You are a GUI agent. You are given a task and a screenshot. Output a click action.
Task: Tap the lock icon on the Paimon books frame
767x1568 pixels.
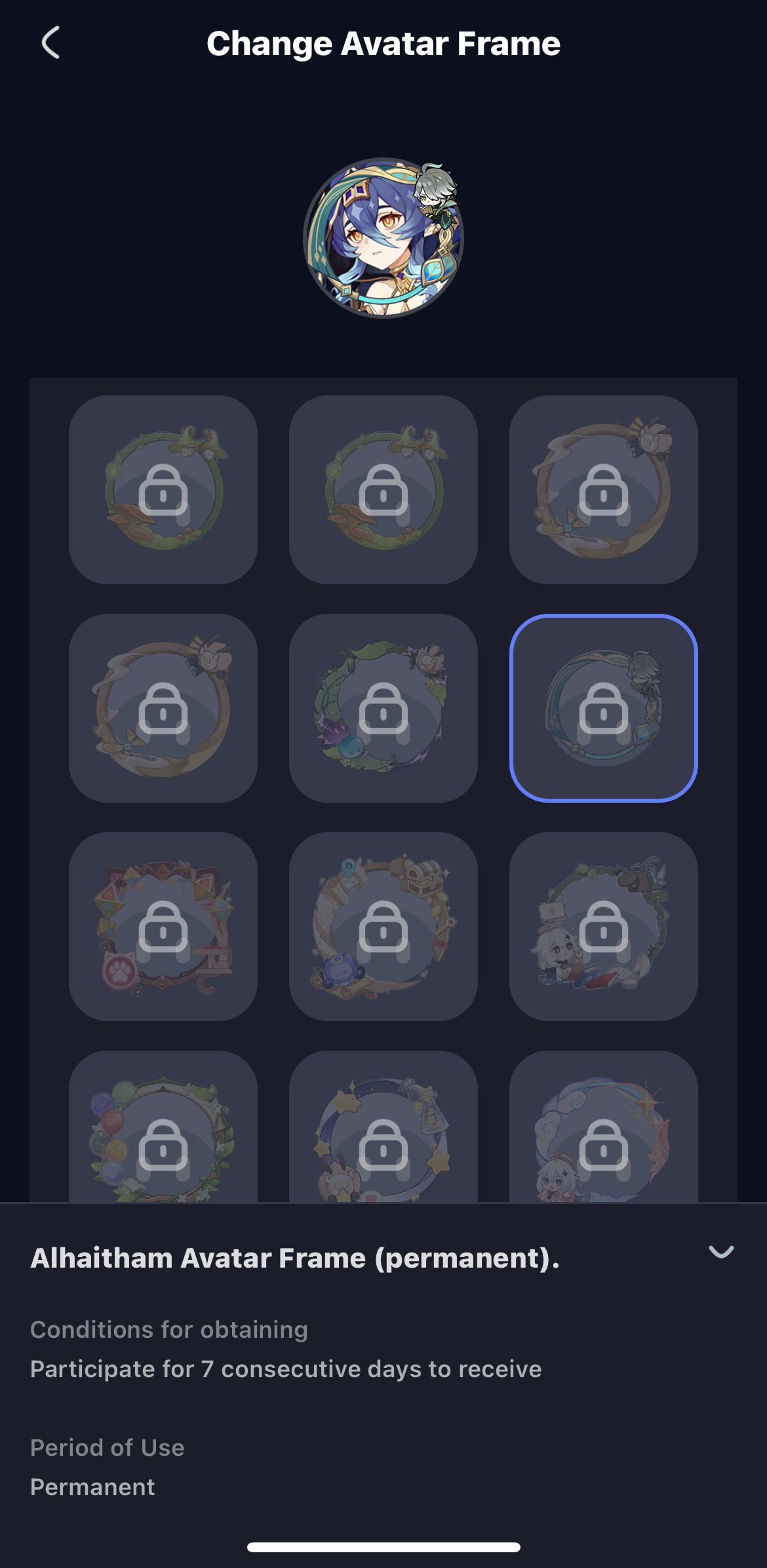pyautogui.click(x=603, y=931)
